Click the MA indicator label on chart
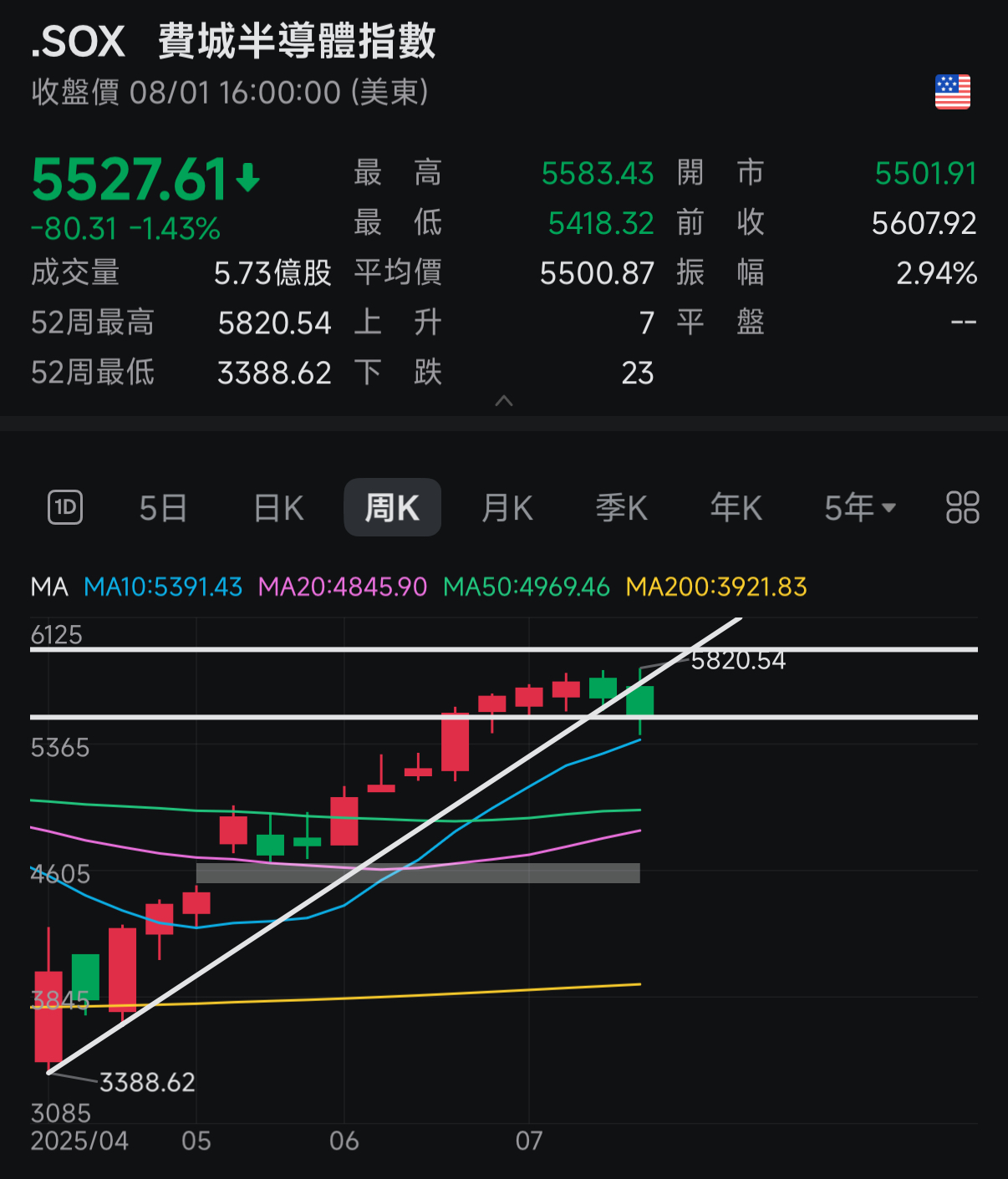1008x1179 pixels. (50, 587)
